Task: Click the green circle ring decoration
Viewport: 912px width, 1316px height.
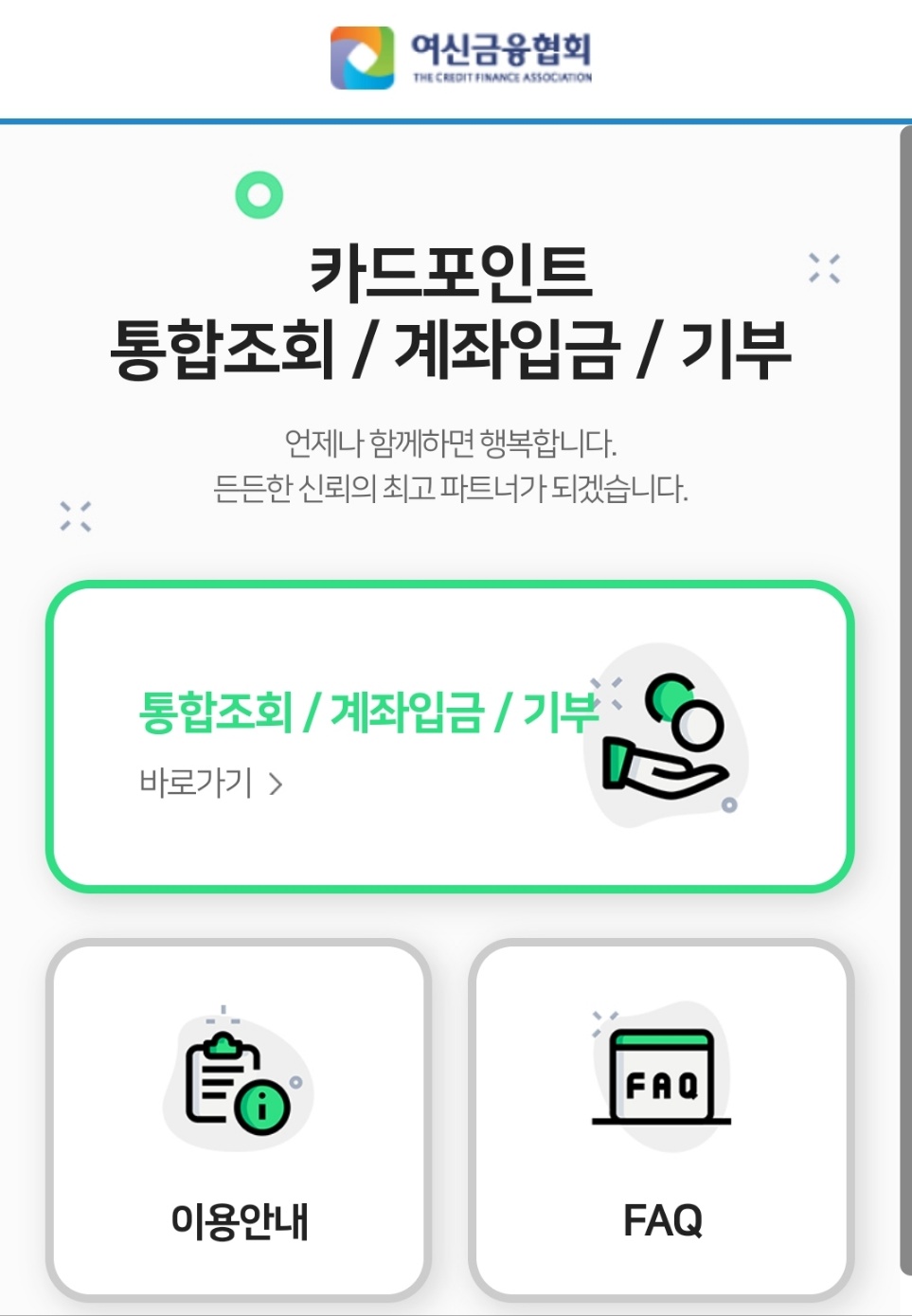Action: click(x=259, y=196)
